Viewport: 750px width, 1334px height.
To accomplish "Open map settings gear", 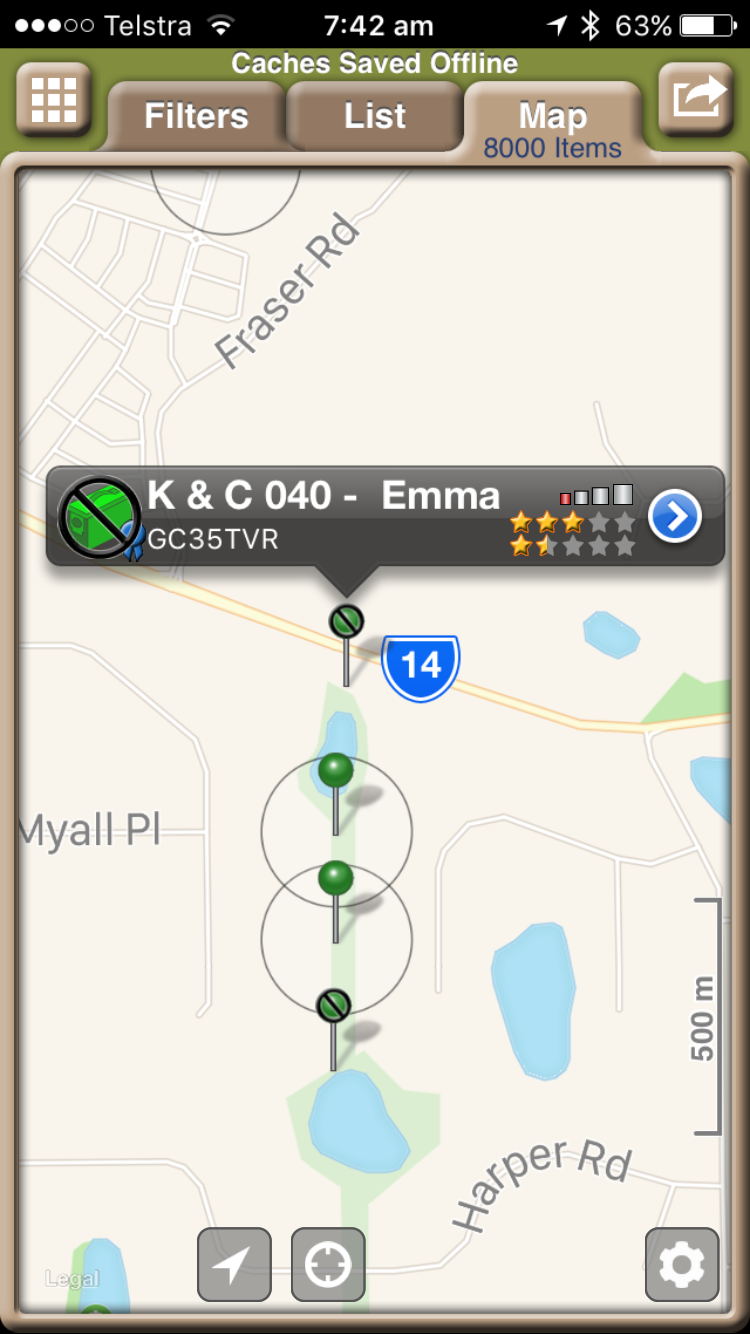I will [682, 1264].
